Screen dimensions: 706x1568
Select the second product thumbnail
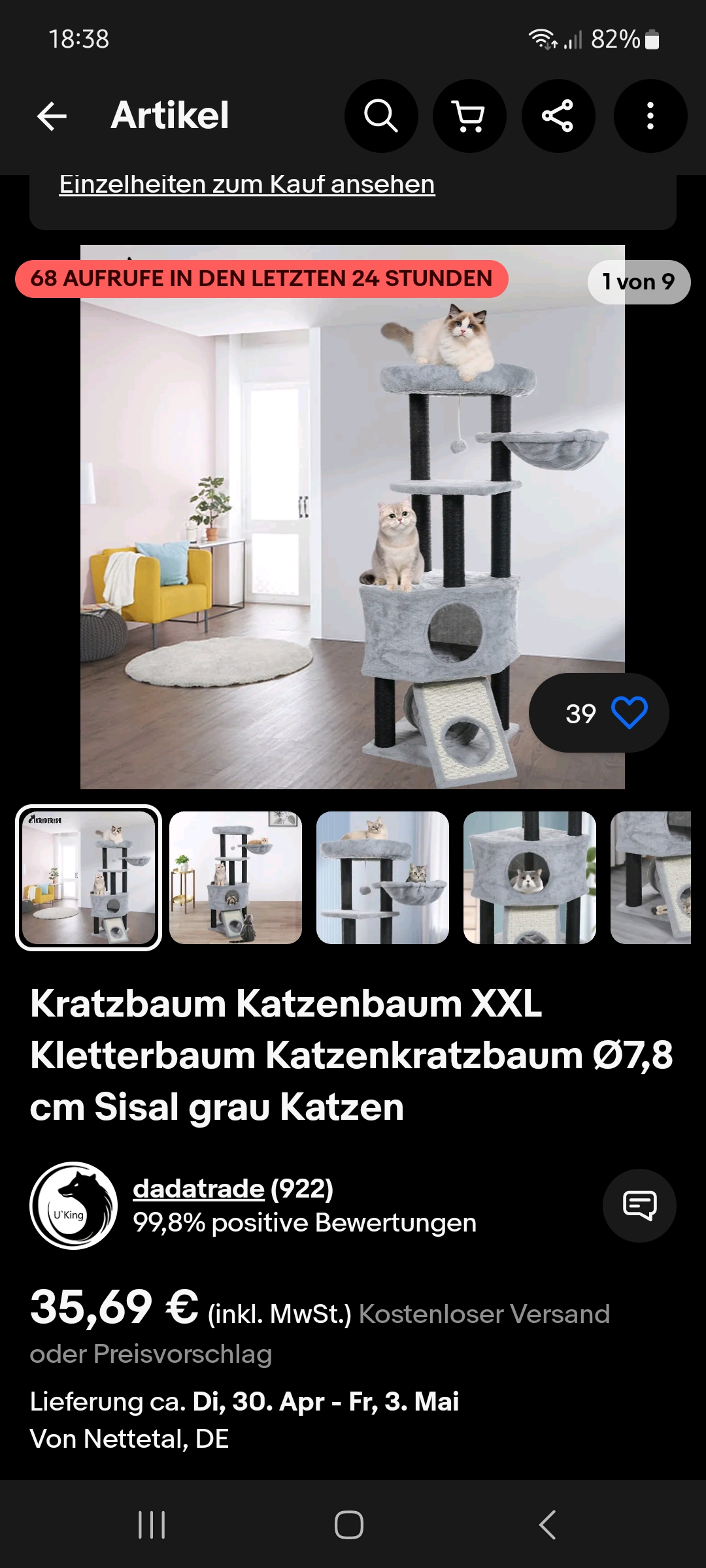coord(235,877)
